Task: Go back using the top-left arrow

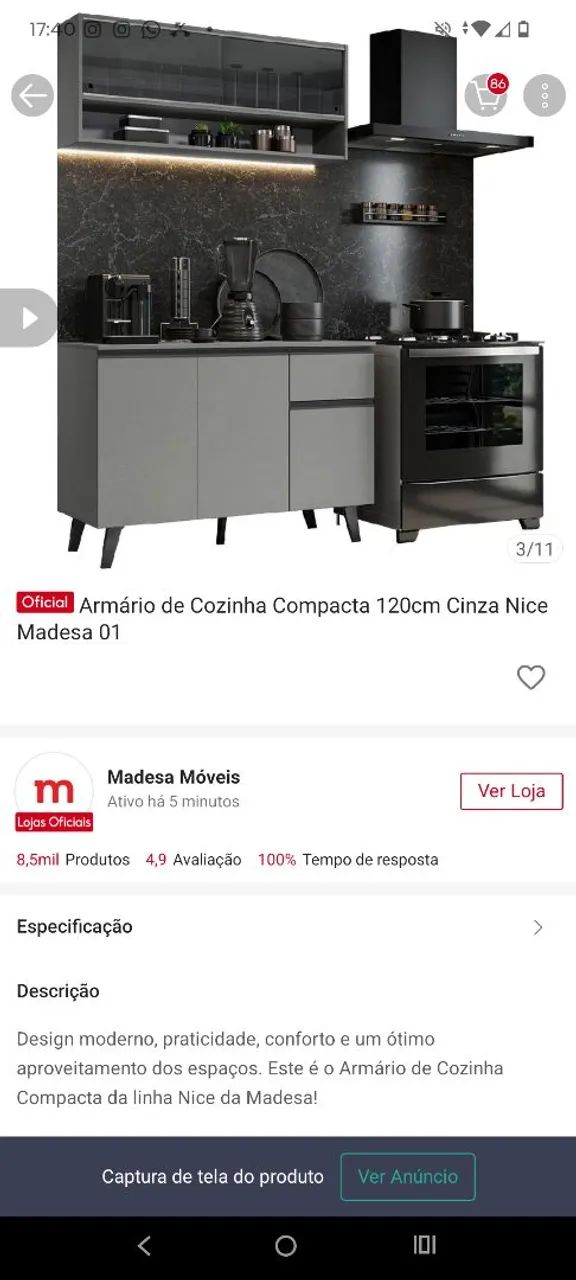Action: [32, 96]
